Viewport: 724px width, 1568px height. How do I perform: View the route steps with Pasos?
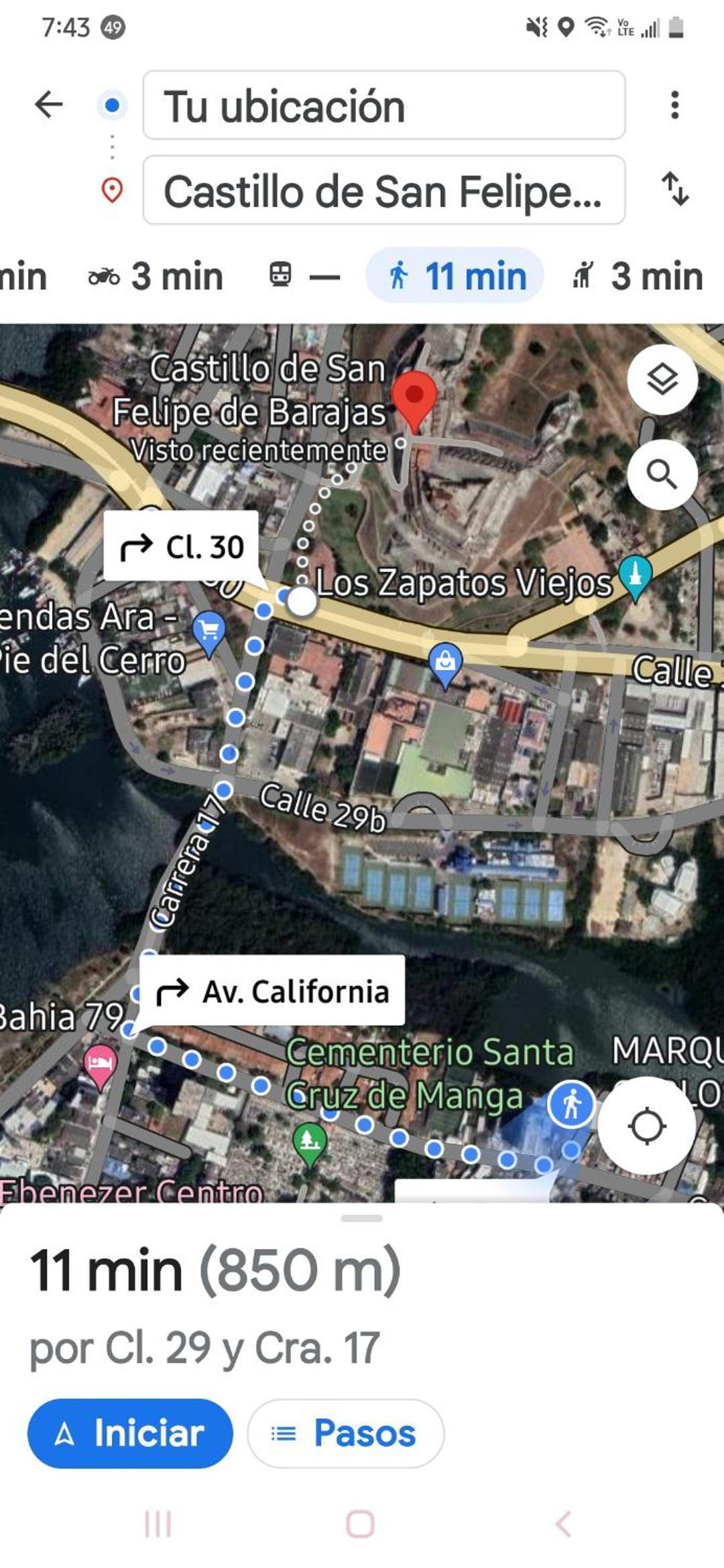click(x=345, y=1433)
